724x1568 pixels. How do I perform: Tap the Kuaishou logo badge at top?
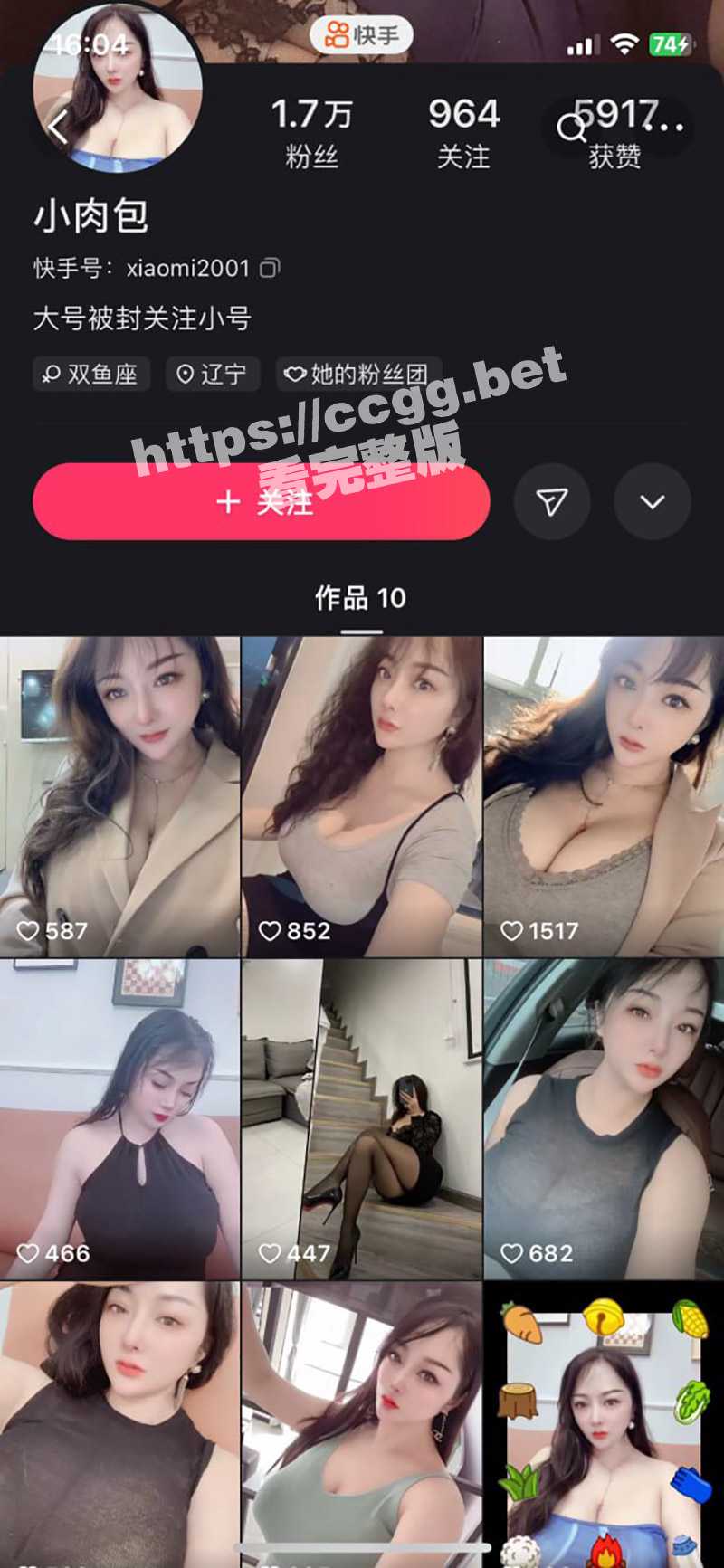(x=362, y=34)
